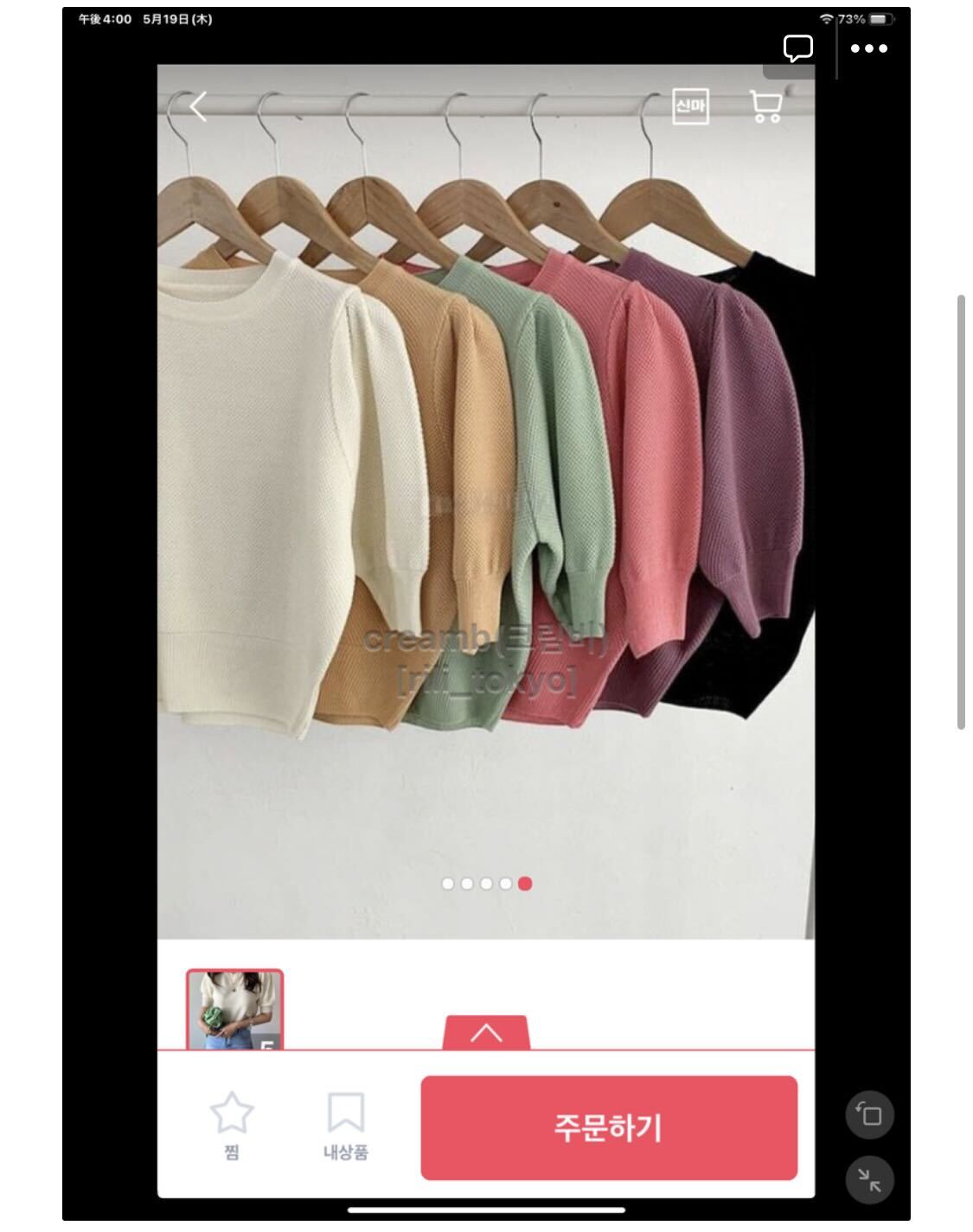Select the model photo thumbnail
The width and height of the screenshot is (973, 1232).
point(234,1009)
